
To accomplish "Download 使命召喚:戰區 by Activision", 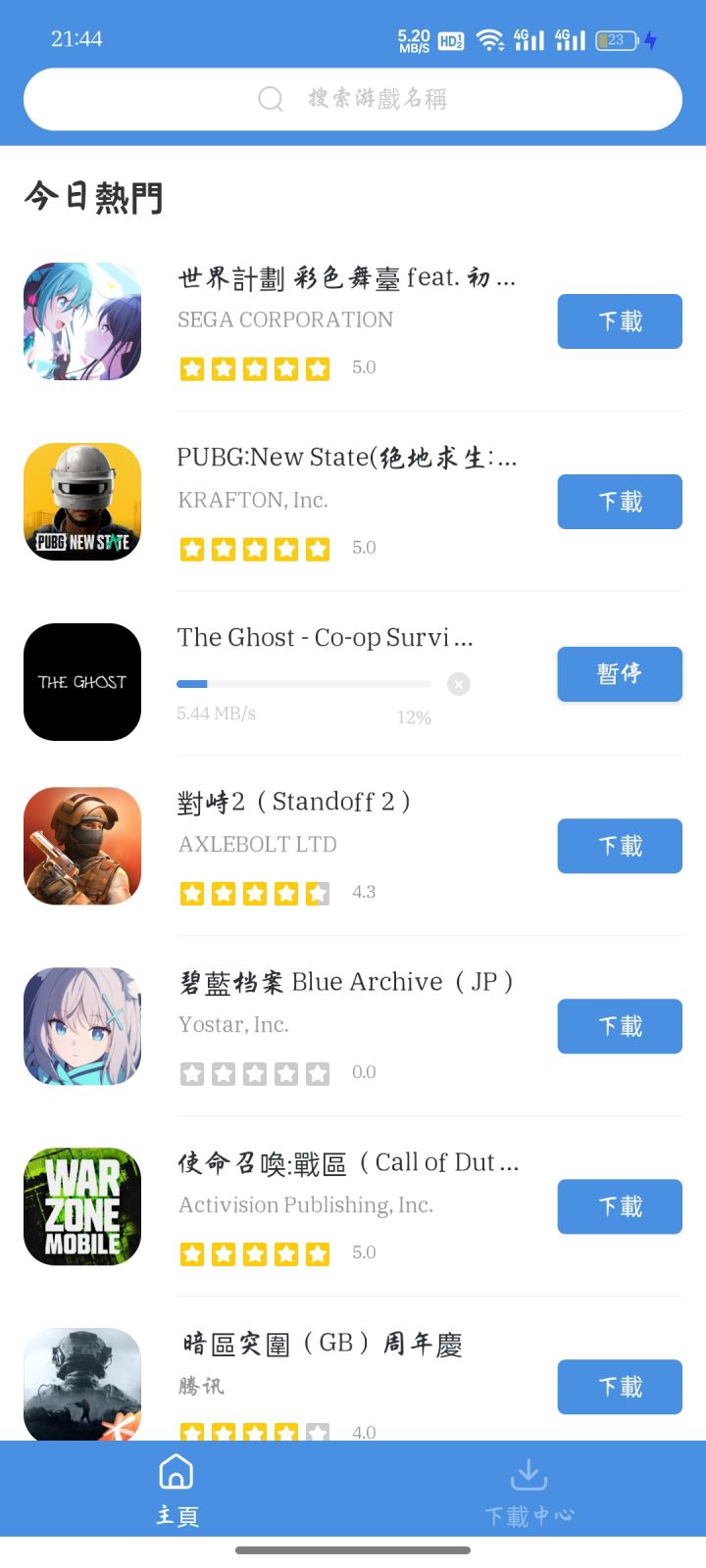I will pyautogui.click(x=620, y=1206).
